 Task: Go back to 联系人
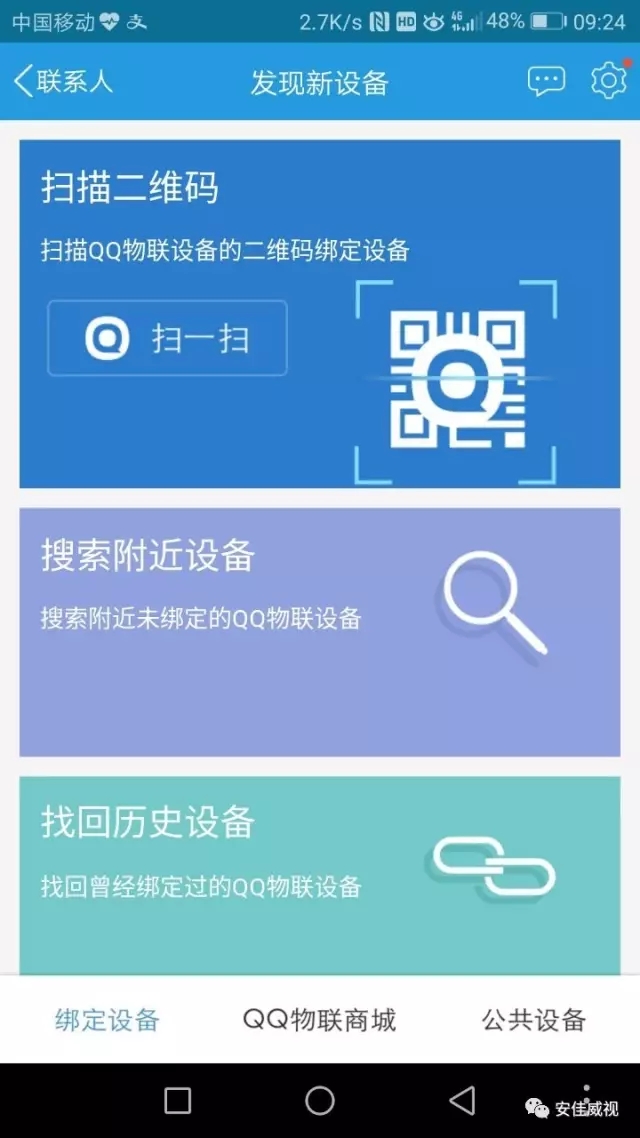pos(63,82)
